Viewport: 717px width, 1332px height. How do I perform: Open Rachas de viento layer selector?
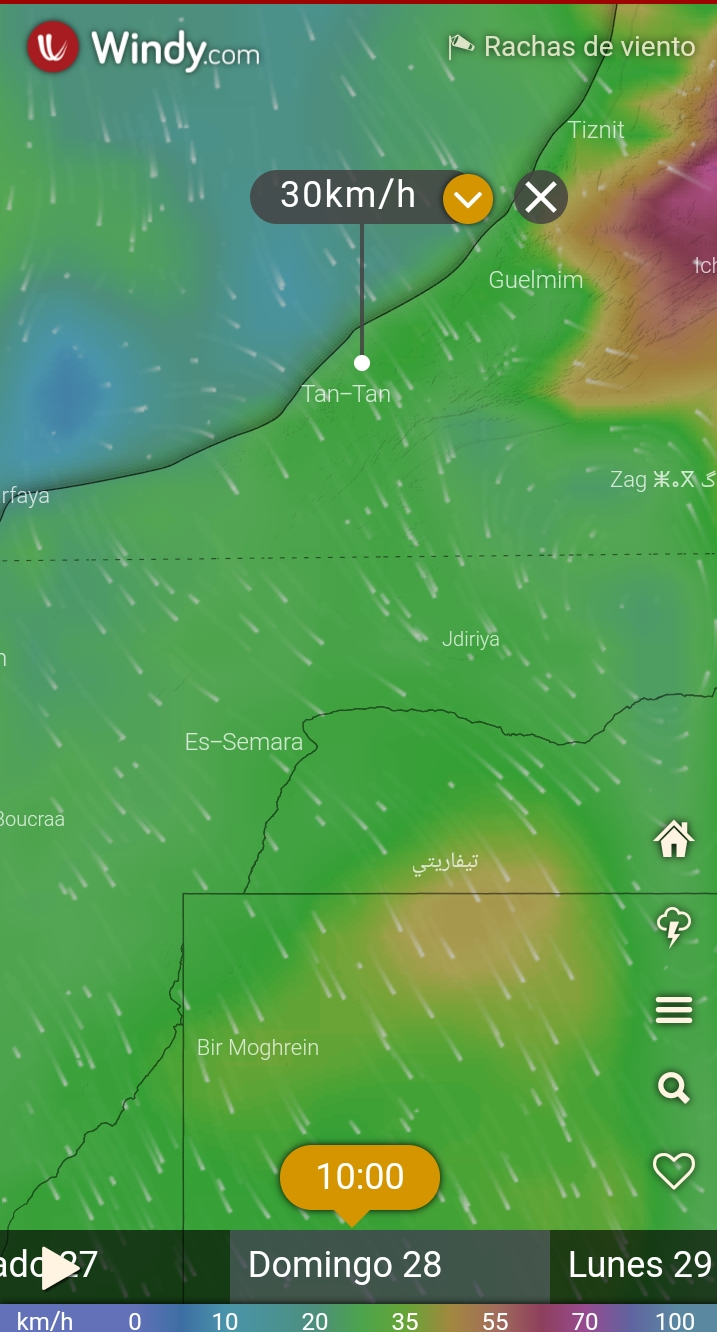[x=571, y=47]
